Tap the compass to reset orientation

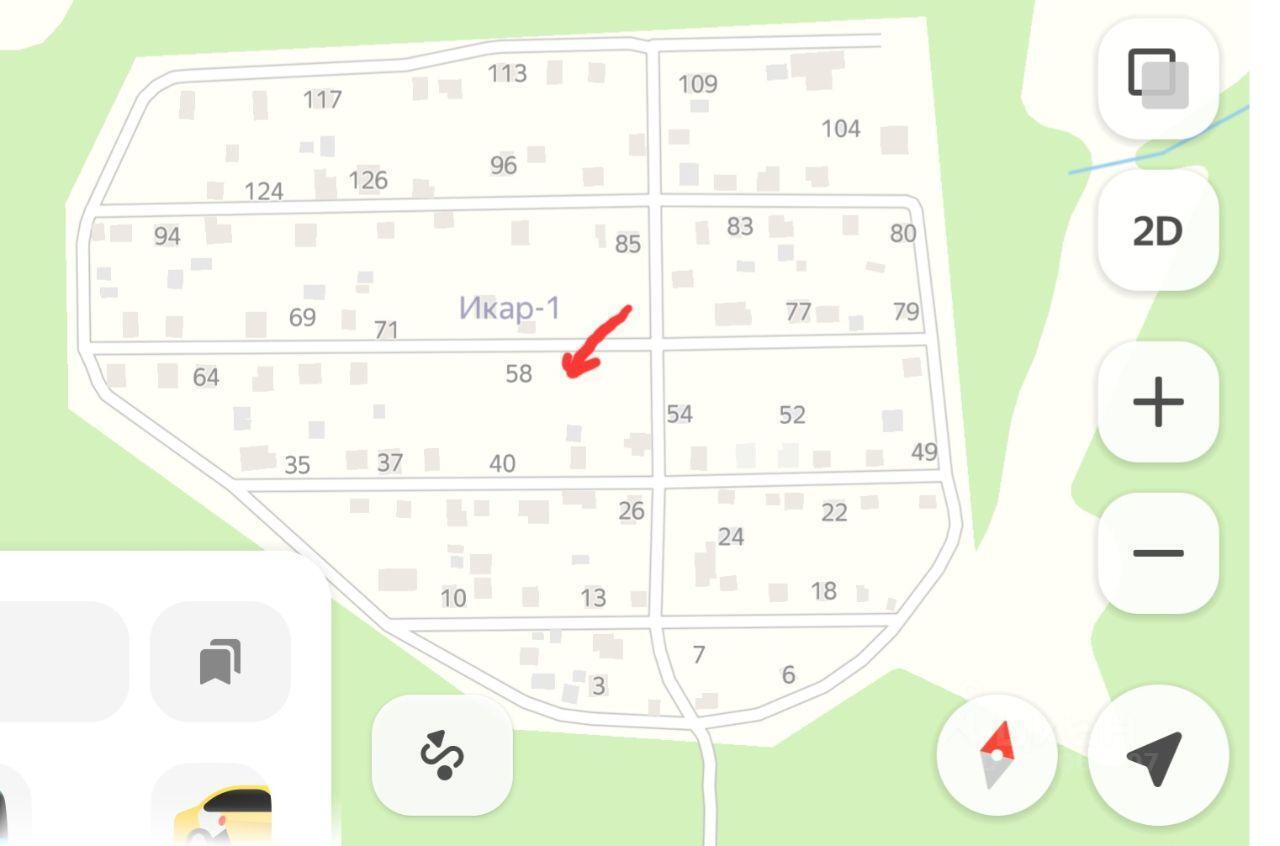coord(997,756)
